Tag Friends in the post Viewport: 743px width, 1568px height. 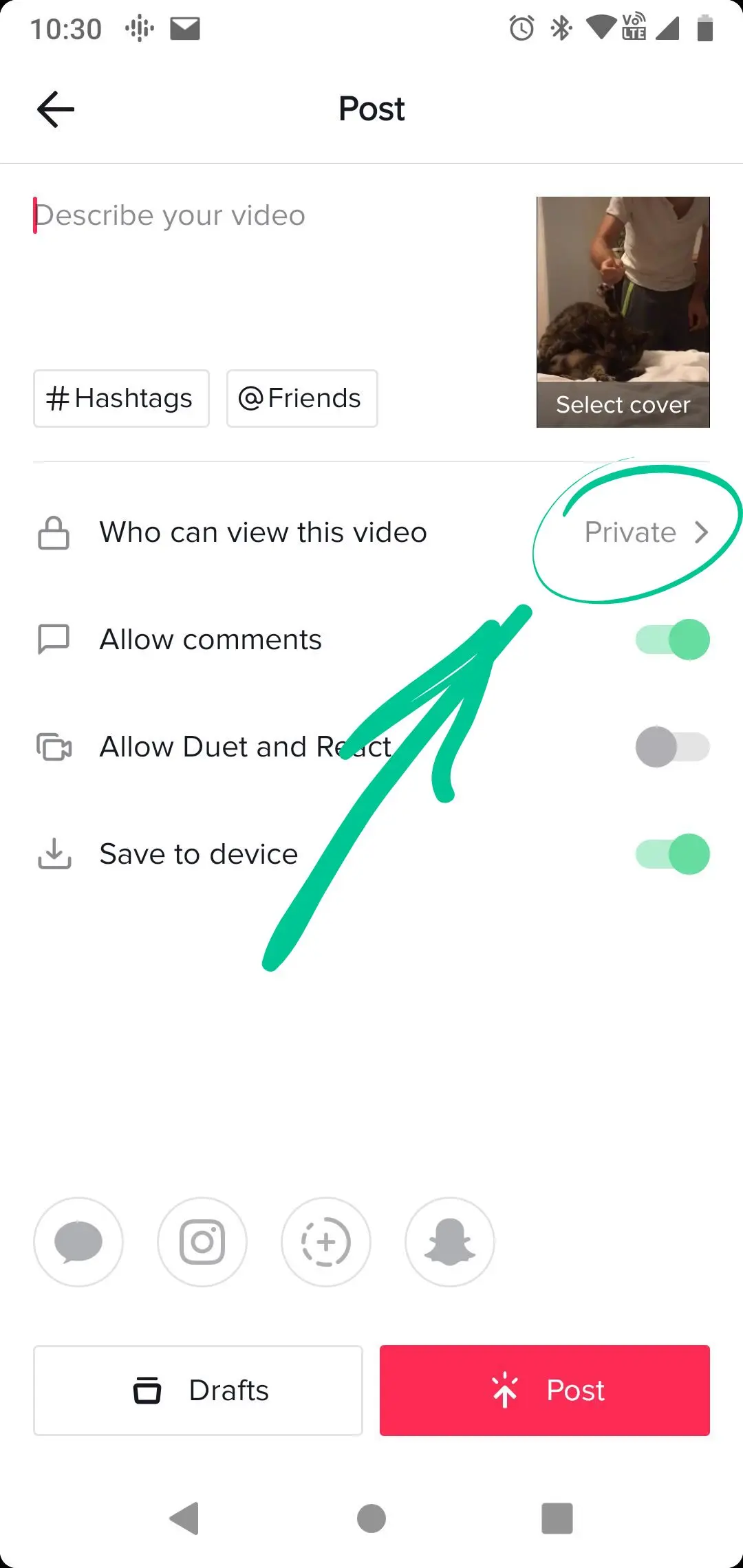tap(302, 398)
